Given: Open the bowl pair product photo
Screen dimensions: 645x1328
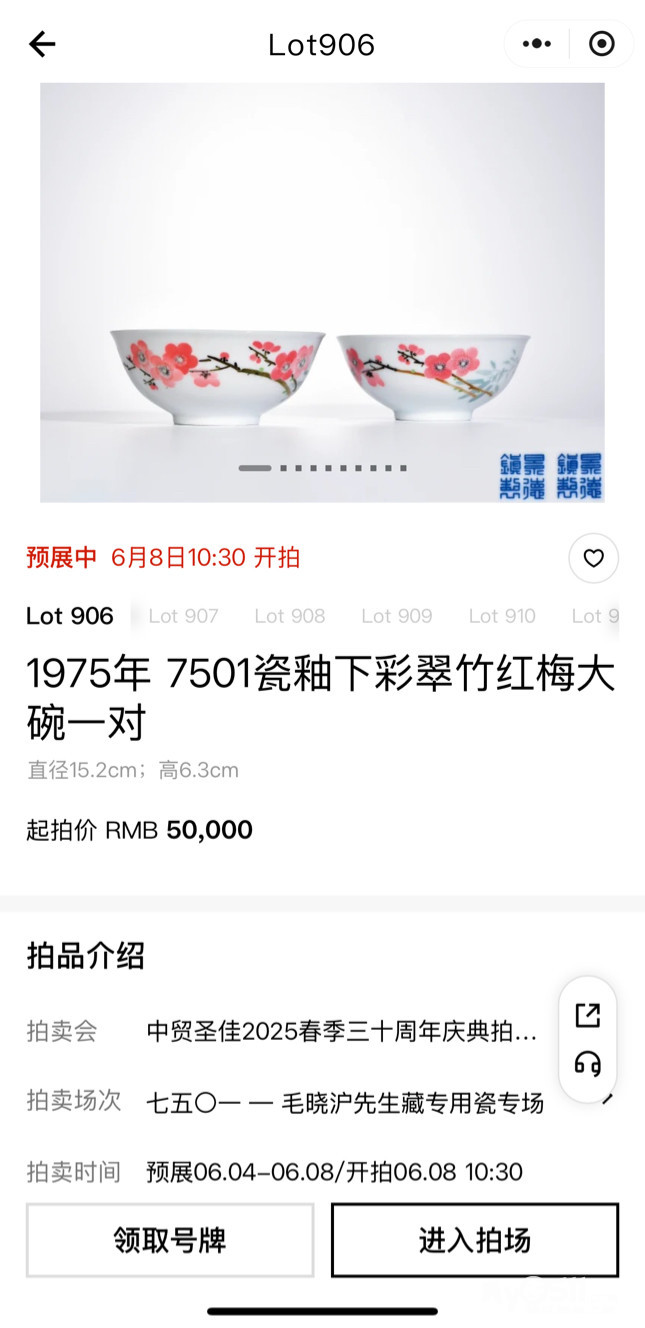Looking at the screenshot, I should (x=322, y=292).
